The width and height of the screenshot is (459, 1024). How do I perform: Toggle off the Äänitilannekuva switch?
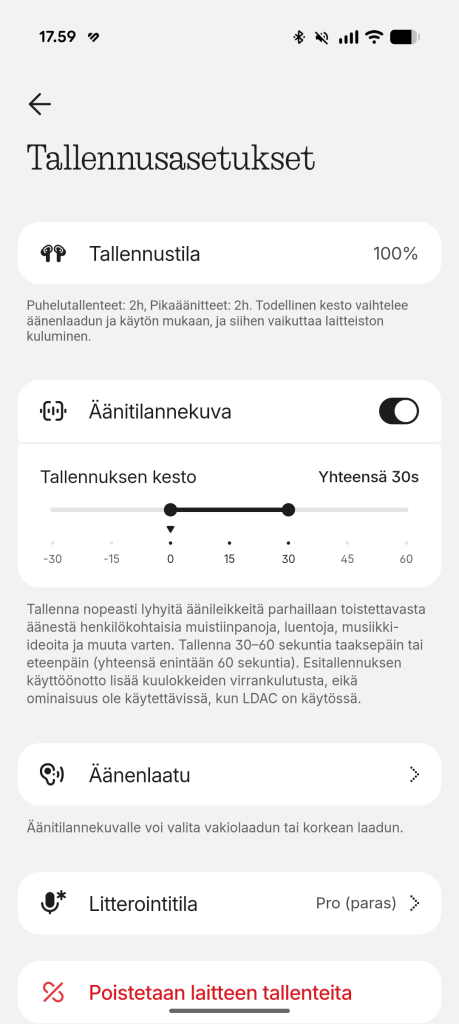point(399,411)
